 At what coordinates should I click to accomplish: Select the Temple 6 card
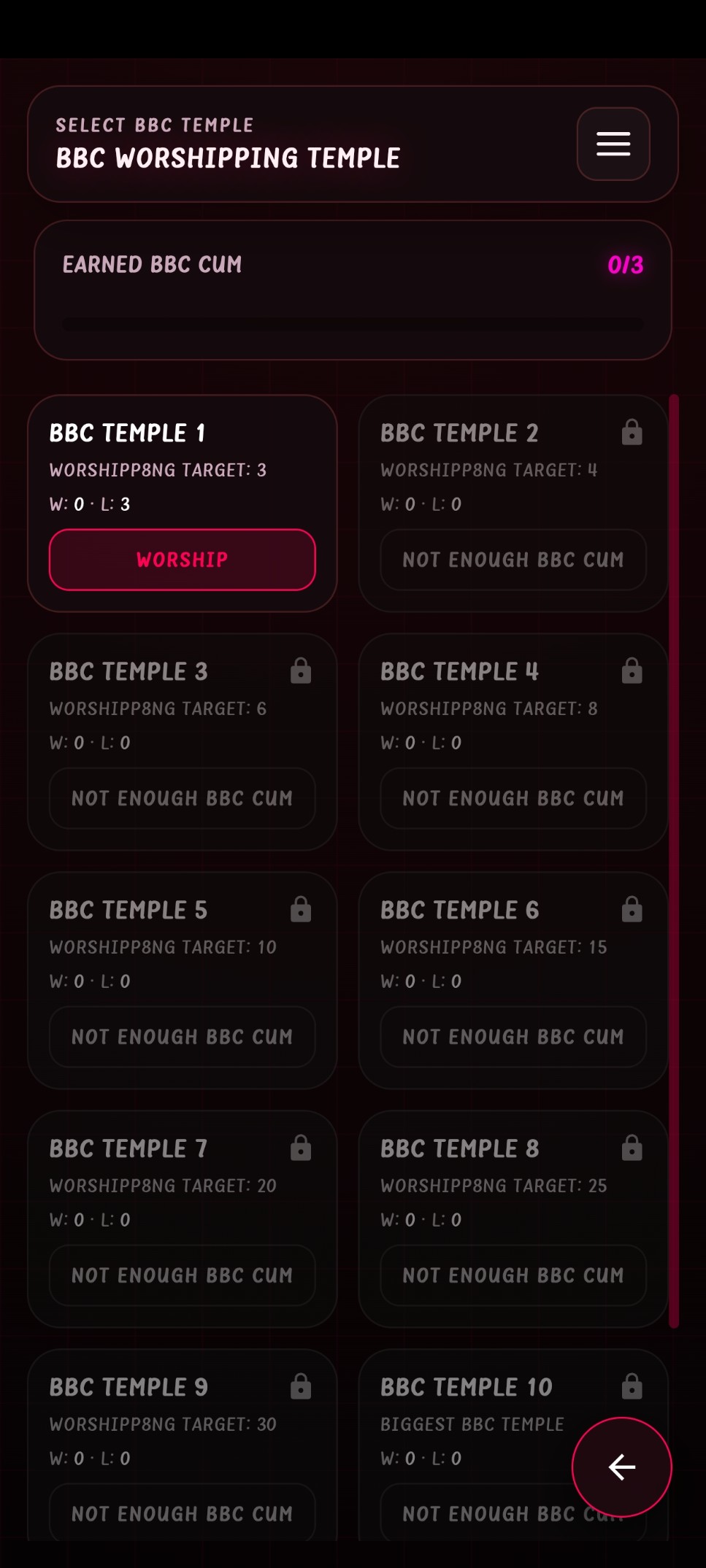[513, 945]
